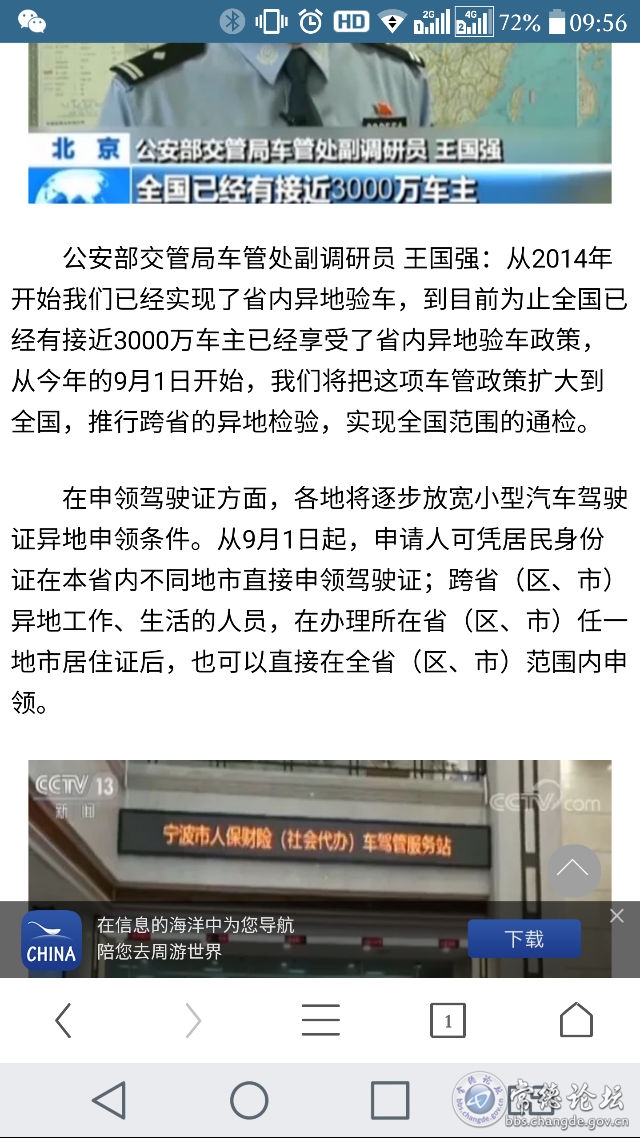This screenshot has width=640, height=1138.
Task: Go back to the previous page
Action: [63, 1020]
